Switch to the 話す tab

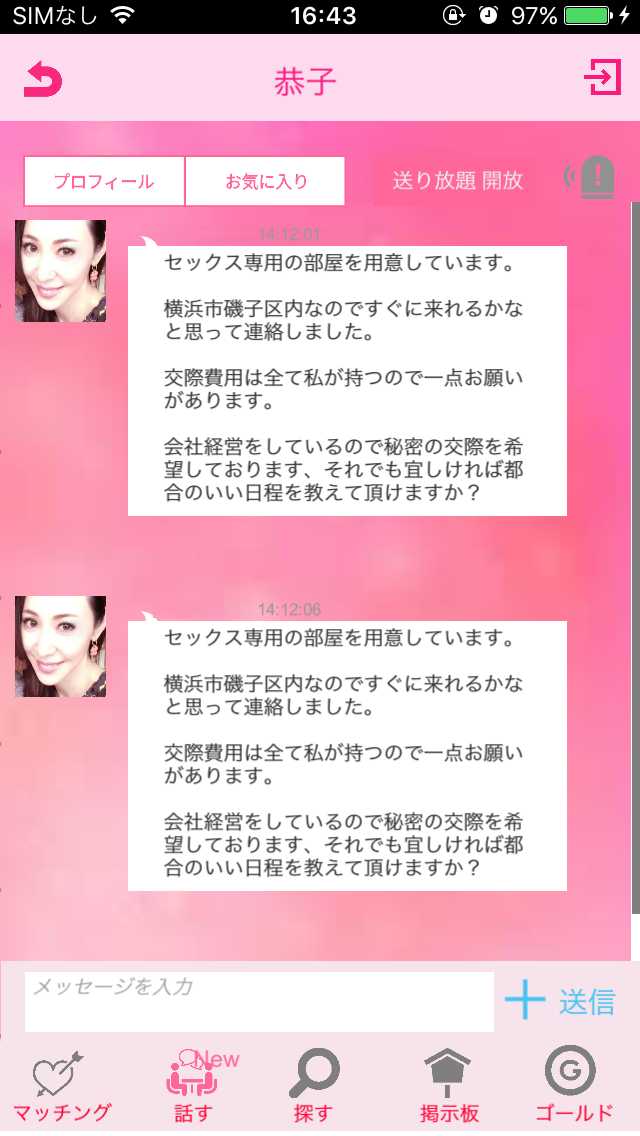click(x=193, y=1088)
